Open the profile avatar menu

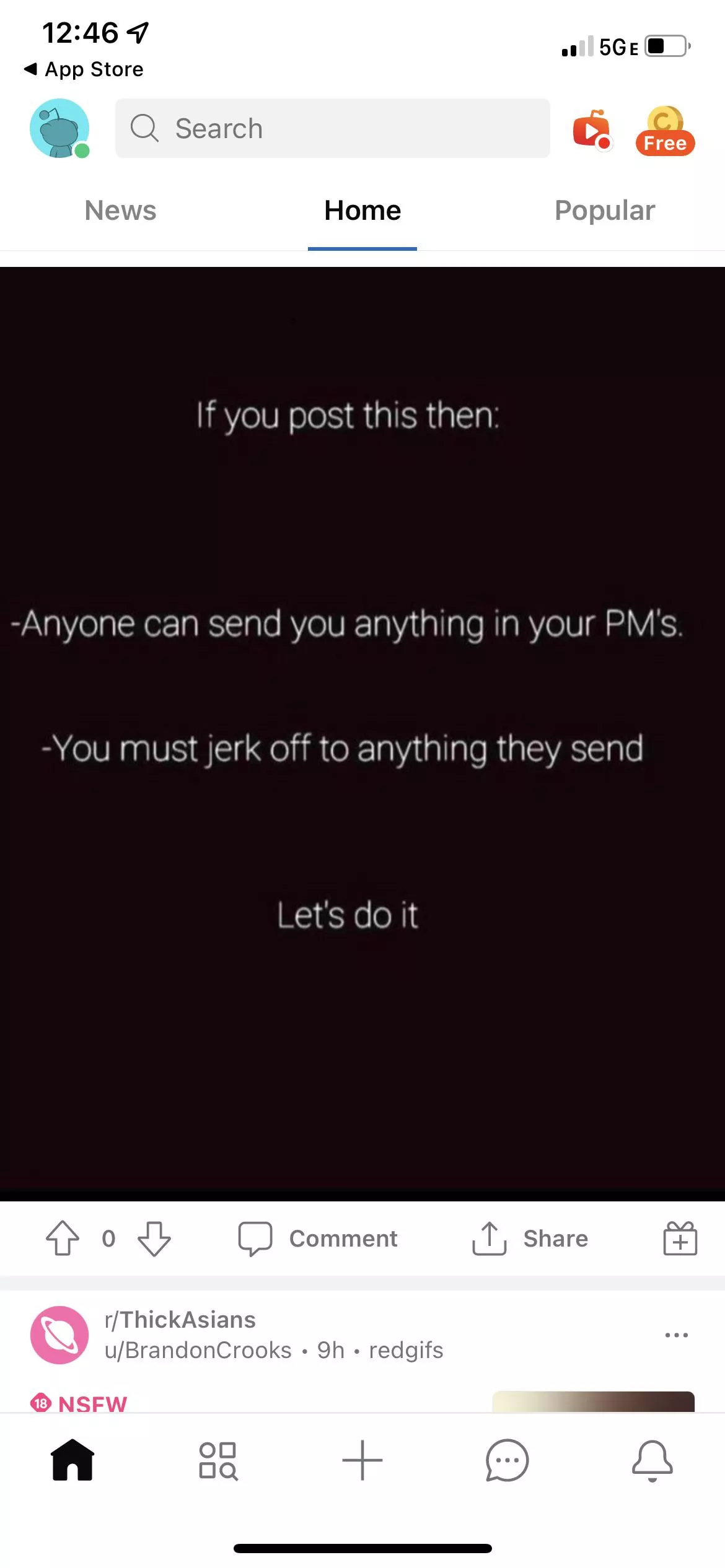click(59, 128)
